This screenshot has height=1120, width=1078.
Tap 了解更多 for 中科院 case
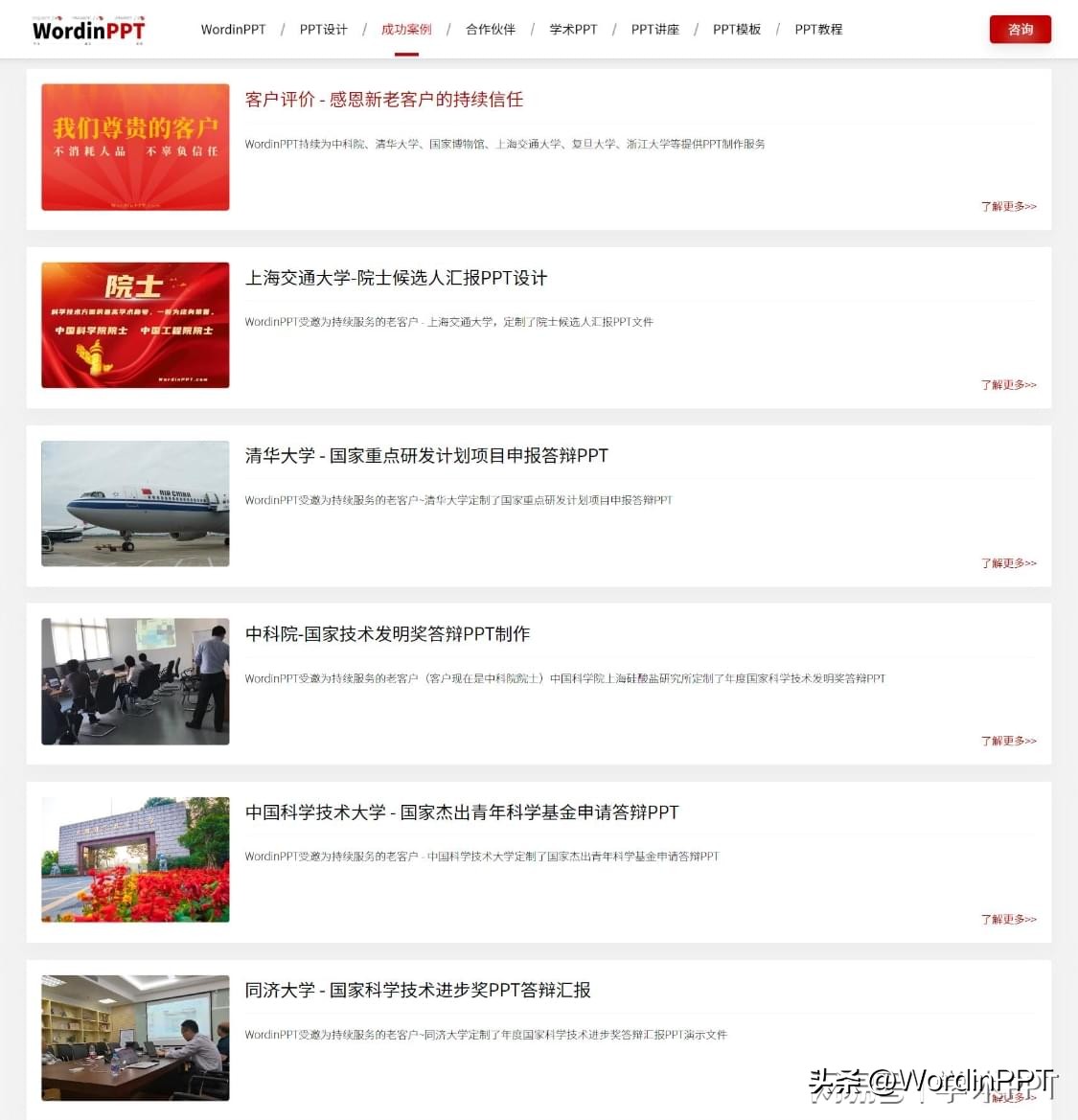tap(1008, 741)
